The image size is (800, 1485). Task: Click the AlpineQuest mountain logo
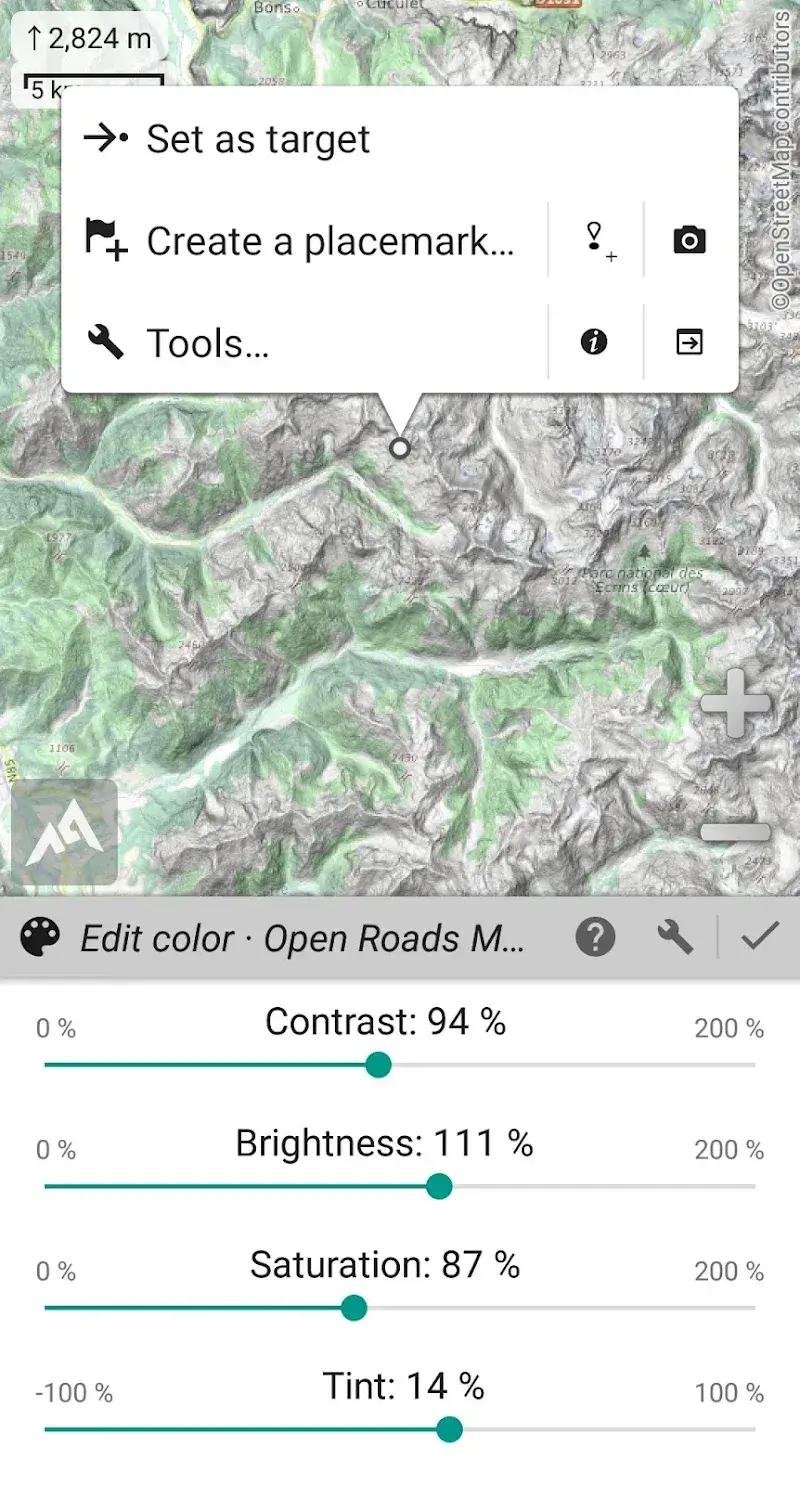(63, 829)
